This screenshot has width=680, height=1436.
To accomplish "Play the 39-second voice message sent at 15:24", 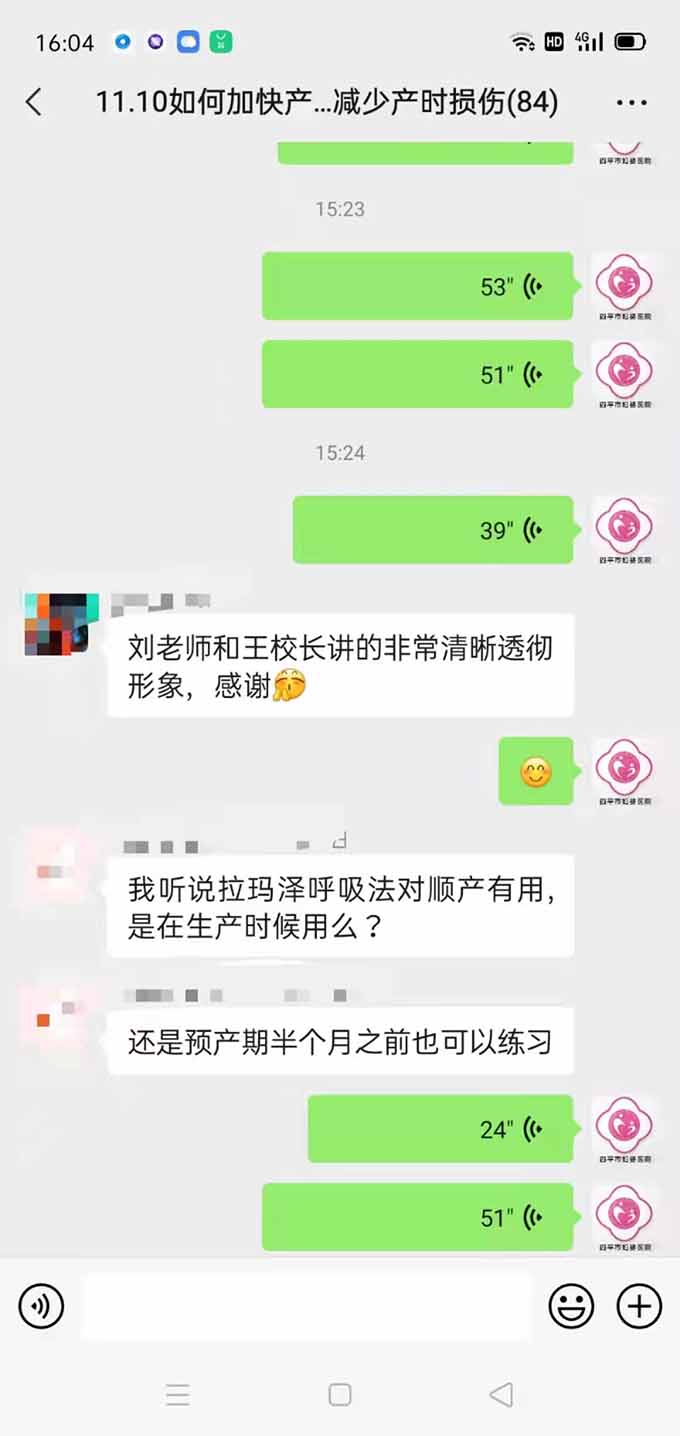I will 432,530.
